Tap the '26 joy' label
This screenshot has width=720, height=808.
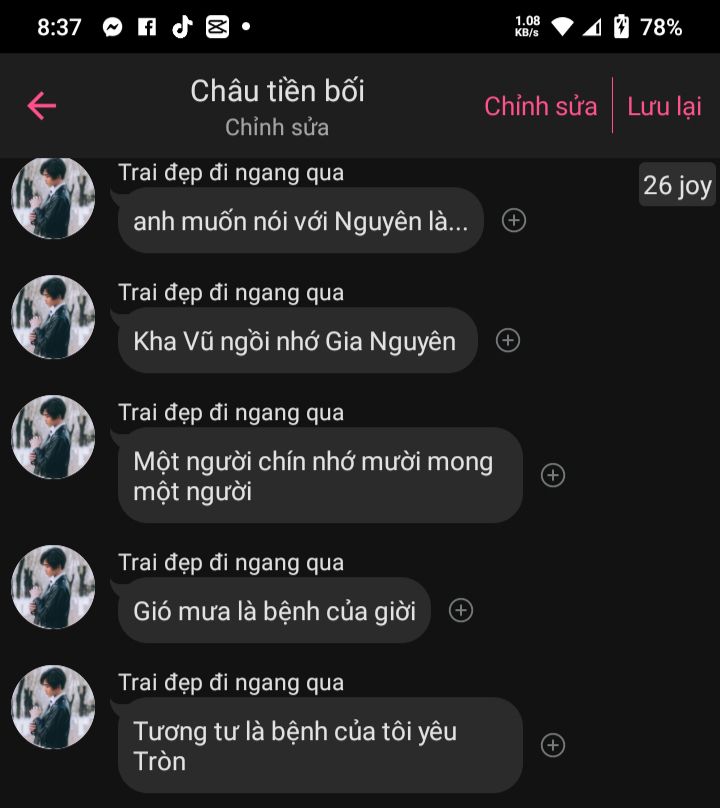tap(677, 185)
